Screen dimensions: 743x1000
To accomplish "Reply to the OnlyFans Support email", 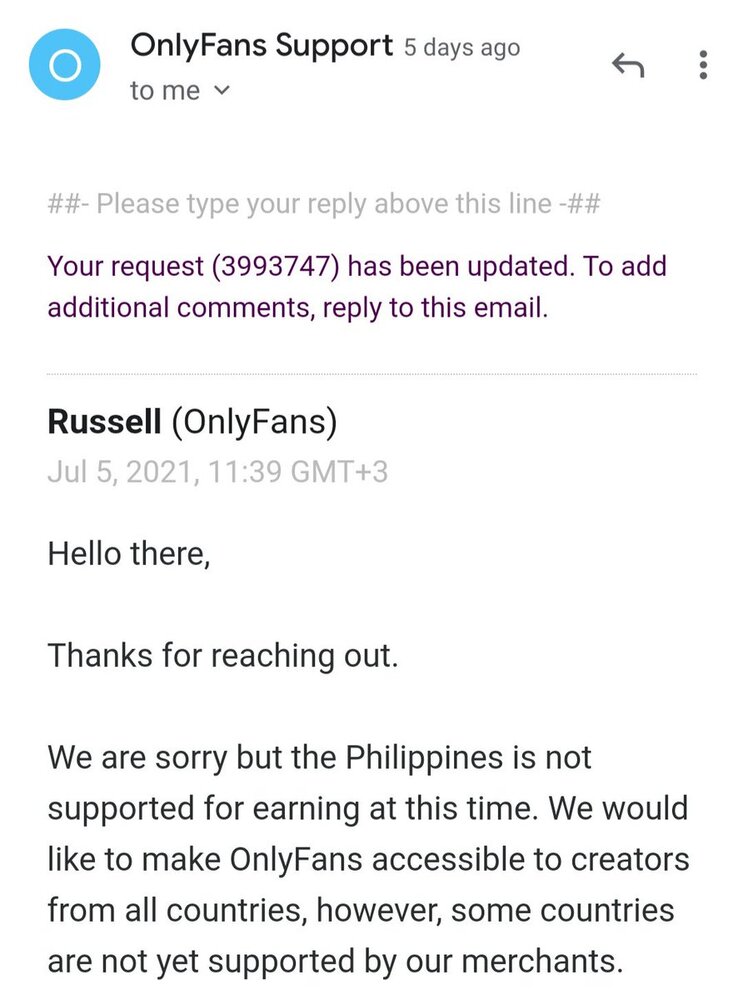I will (627, 66).
